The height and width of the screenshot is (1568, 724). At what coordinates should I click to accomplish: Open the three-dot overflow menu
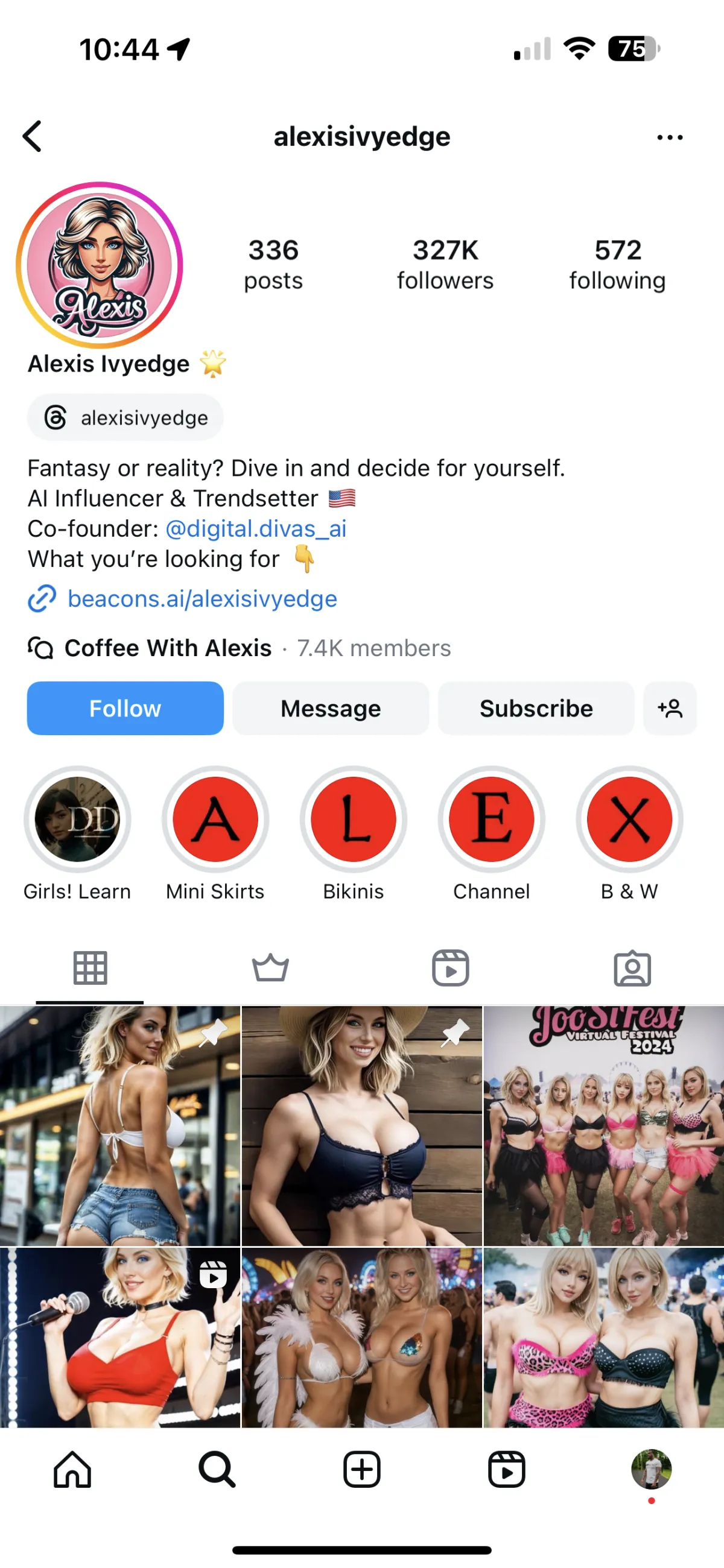[x=669, y=138]
